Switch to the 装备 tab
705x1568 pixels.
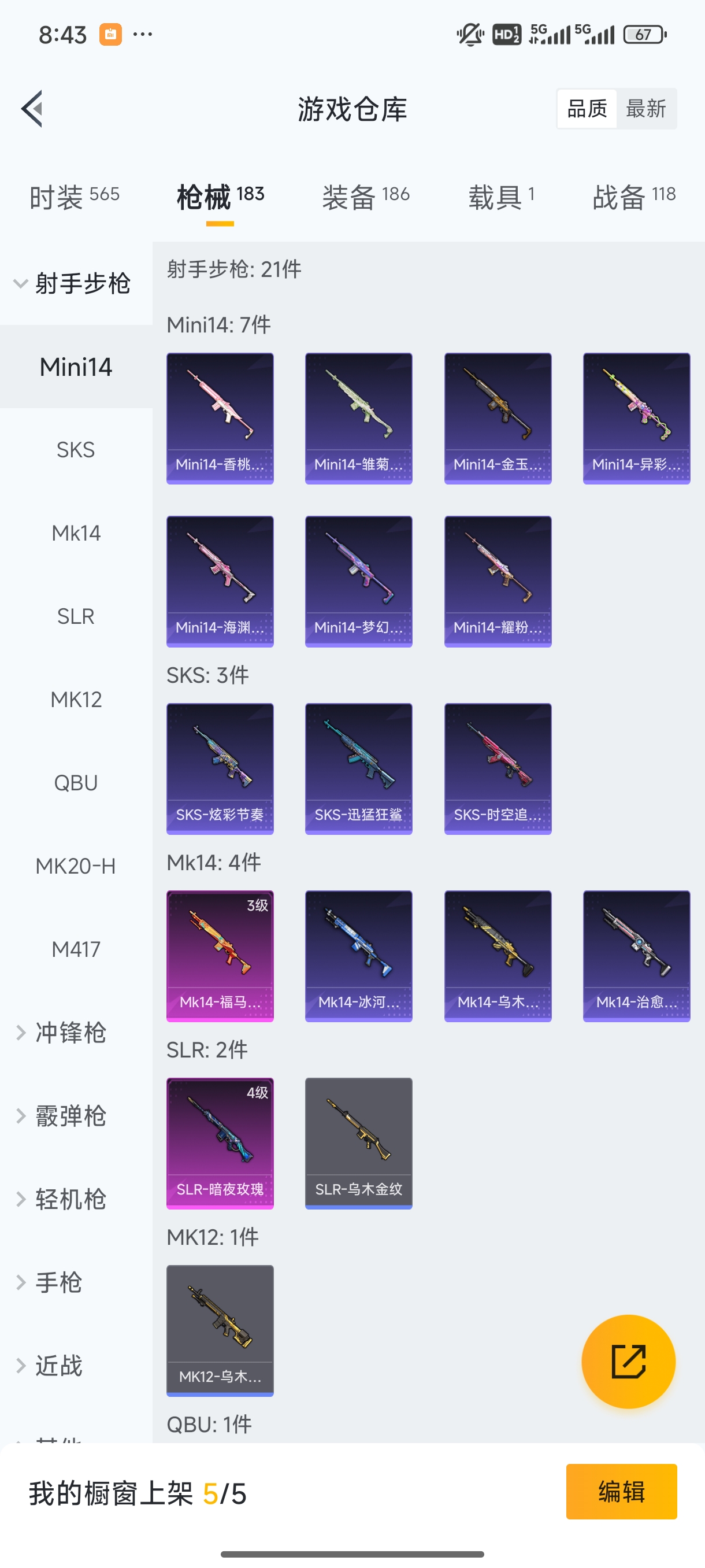[x=366, y=197]
